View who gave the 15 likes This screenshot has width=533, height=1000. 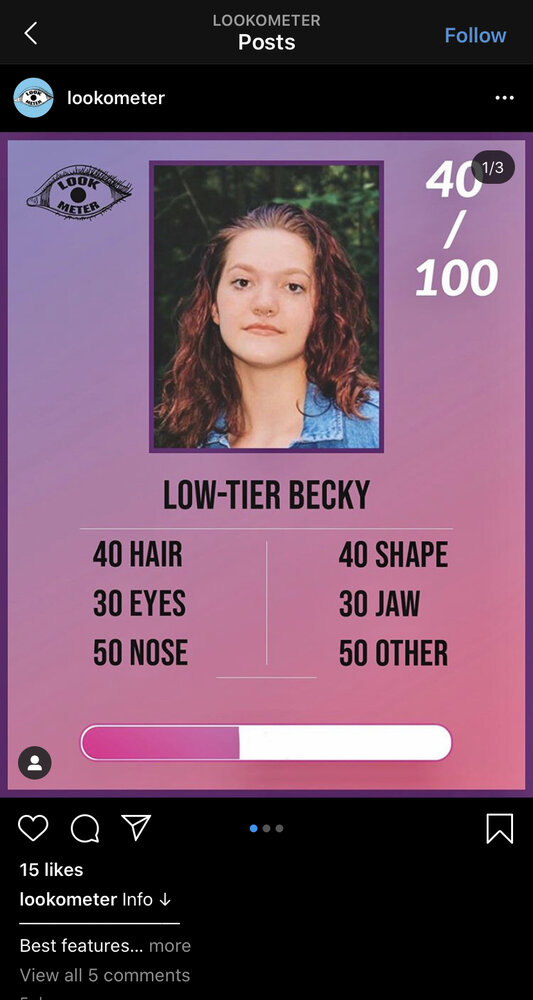pyautogui.click(x=51, y=869)
